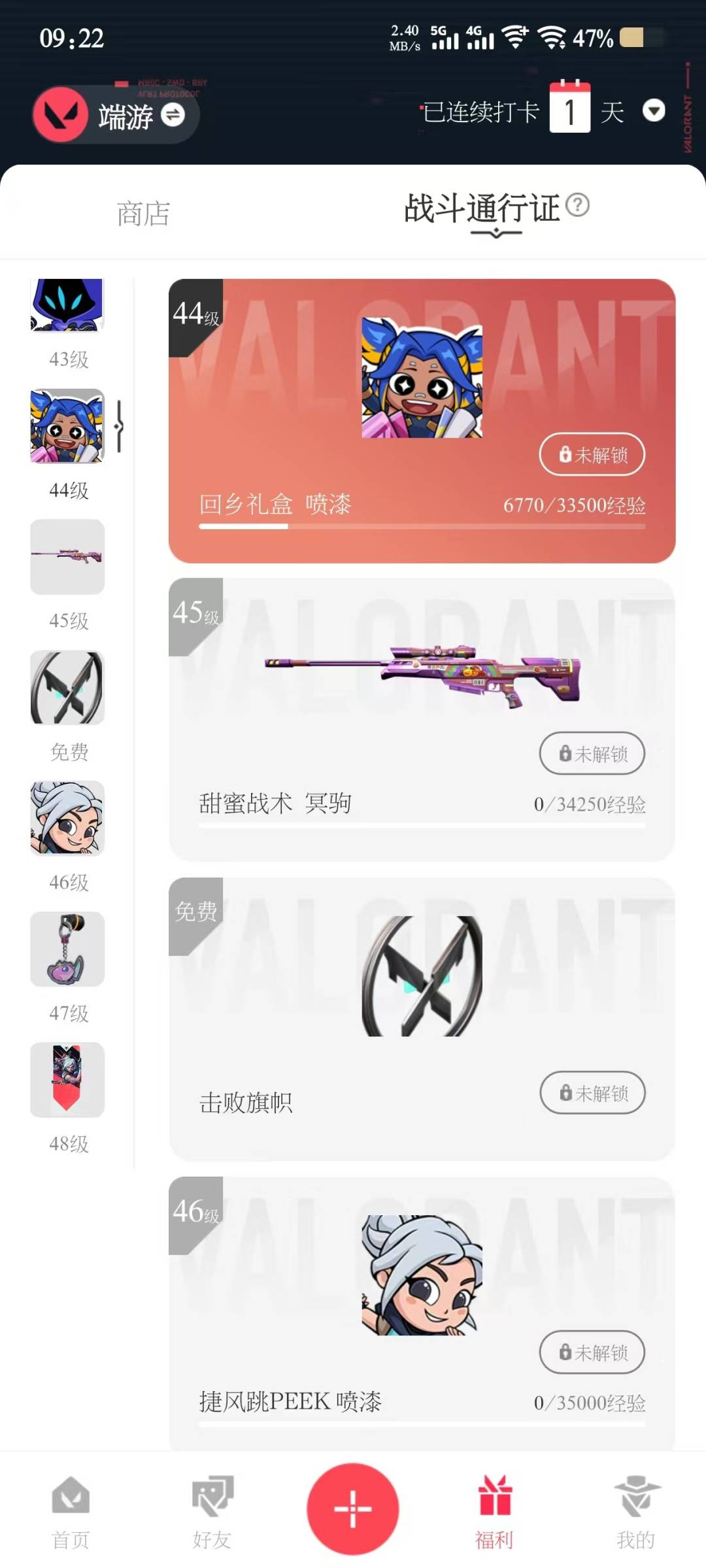The width and height of the screenshot is (706, 1568).
Task: Select the 46级 reward in the level list
Action: click(x=67, y=837)
